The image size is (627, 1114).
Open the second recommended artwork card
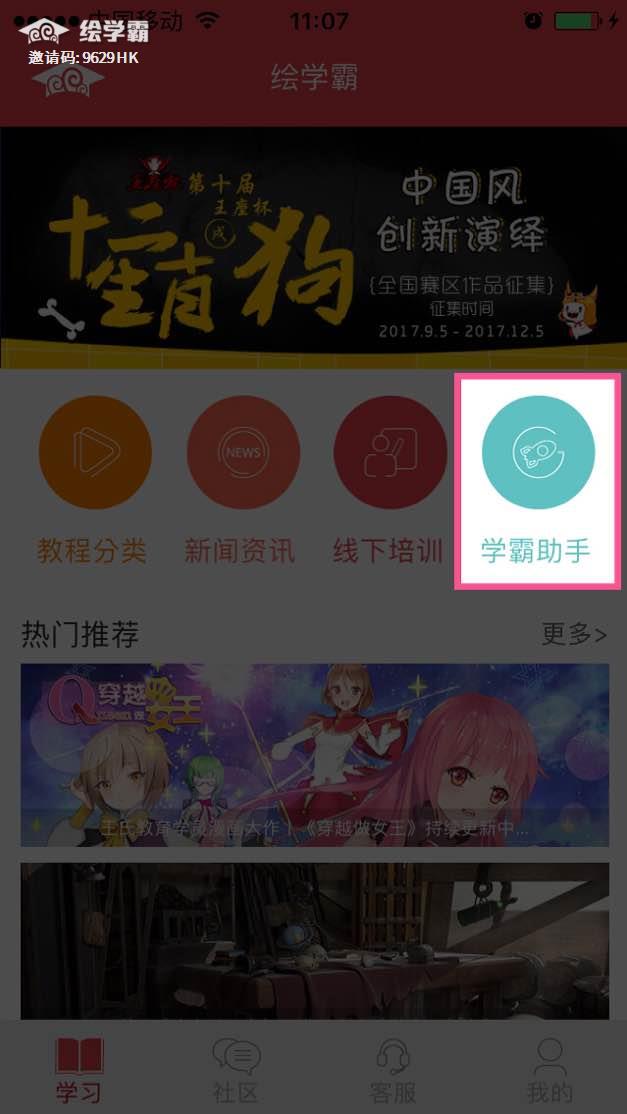314,940
